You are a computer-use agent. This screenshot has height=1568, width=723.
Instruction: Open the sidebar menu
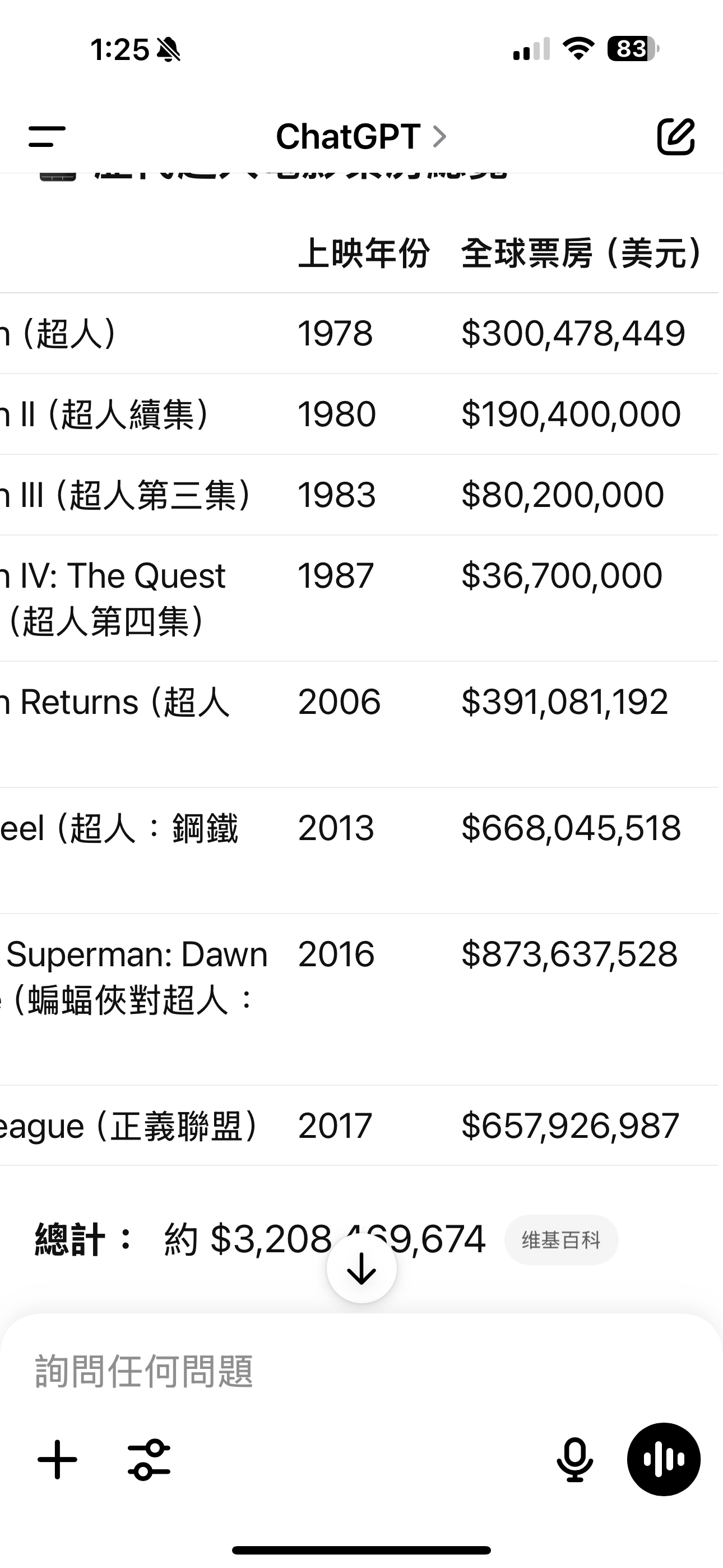tap(47, 136)
